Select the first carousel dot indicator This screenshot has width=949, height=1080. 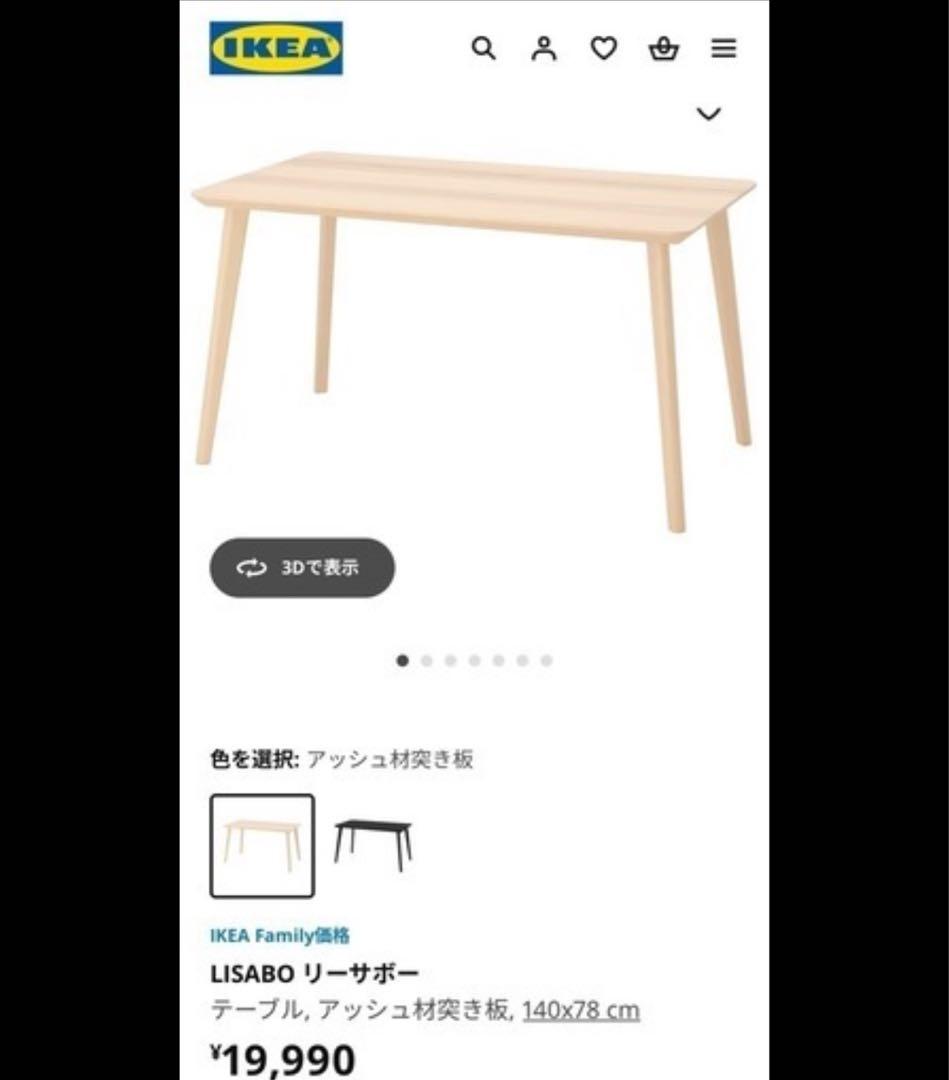click(x=403, y=661)
